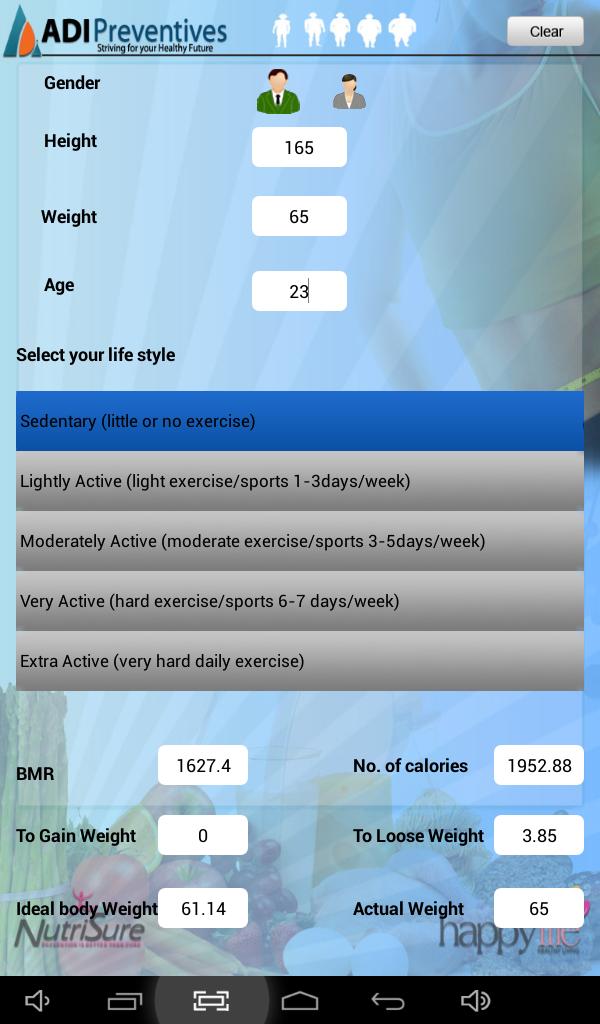Viewport: 600px width, 1024px height.
Task: Edit the Age field
Action: (299, 291)
